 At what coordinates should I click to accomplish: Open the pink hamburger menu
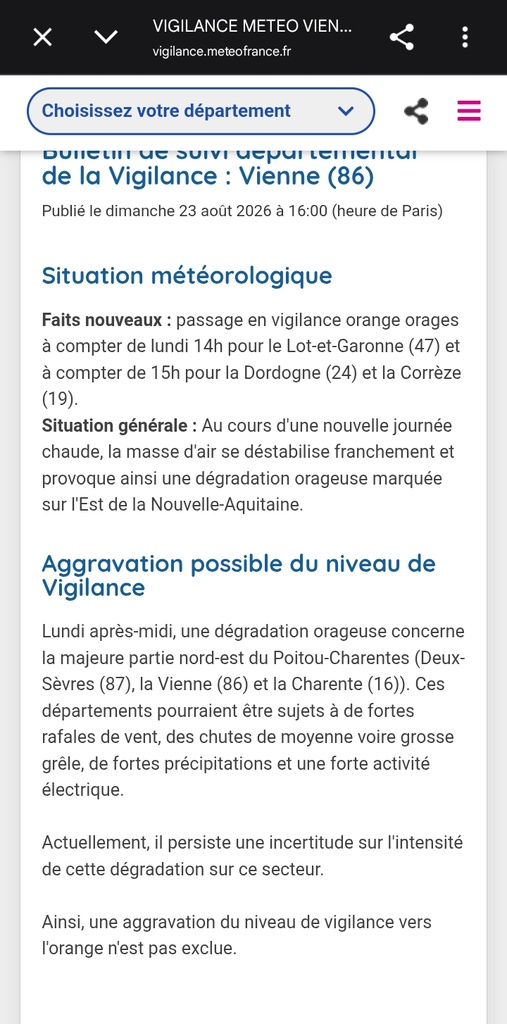point(469,111)
